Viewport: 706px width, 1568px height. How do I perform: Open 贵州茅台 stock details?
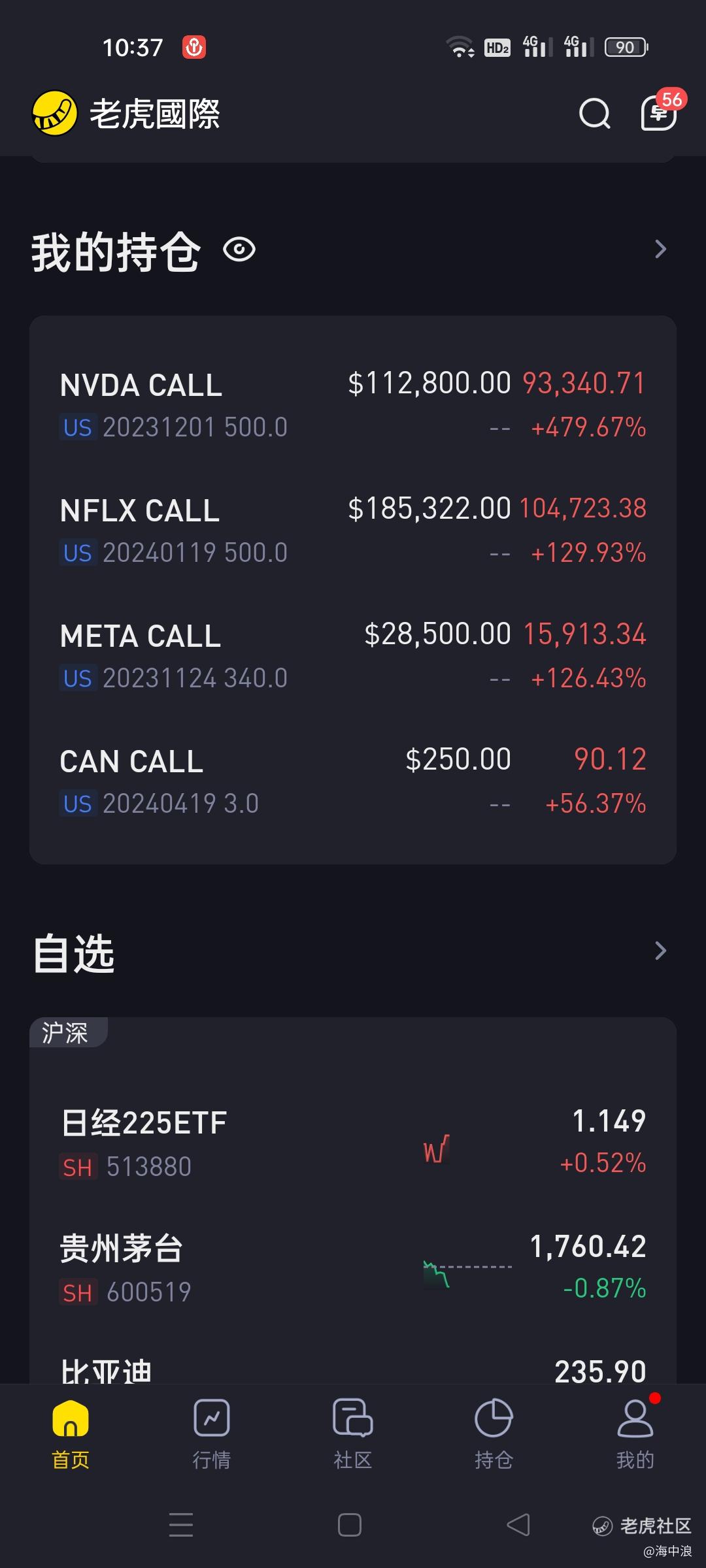coord(353,1269)
